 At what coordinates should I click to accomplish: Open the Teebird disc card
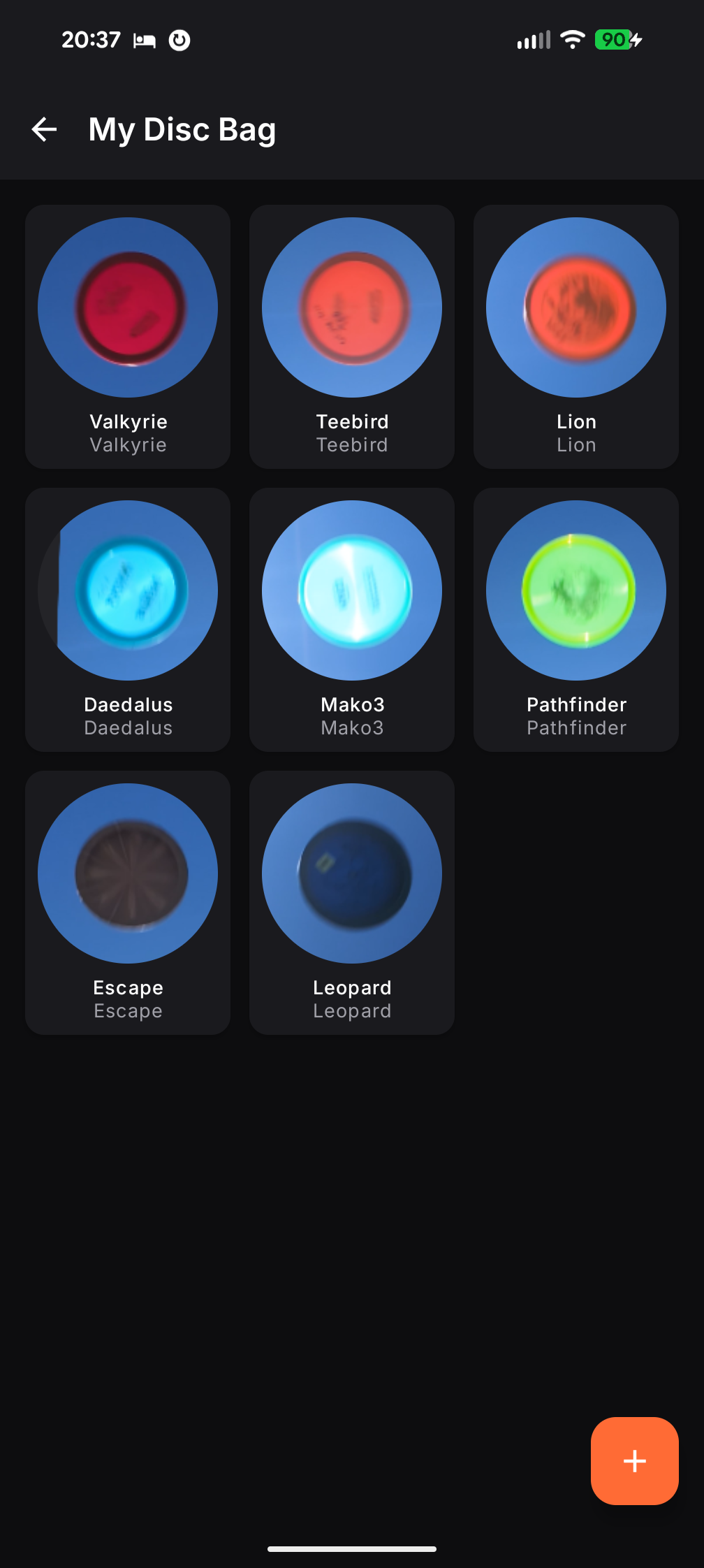352,336
